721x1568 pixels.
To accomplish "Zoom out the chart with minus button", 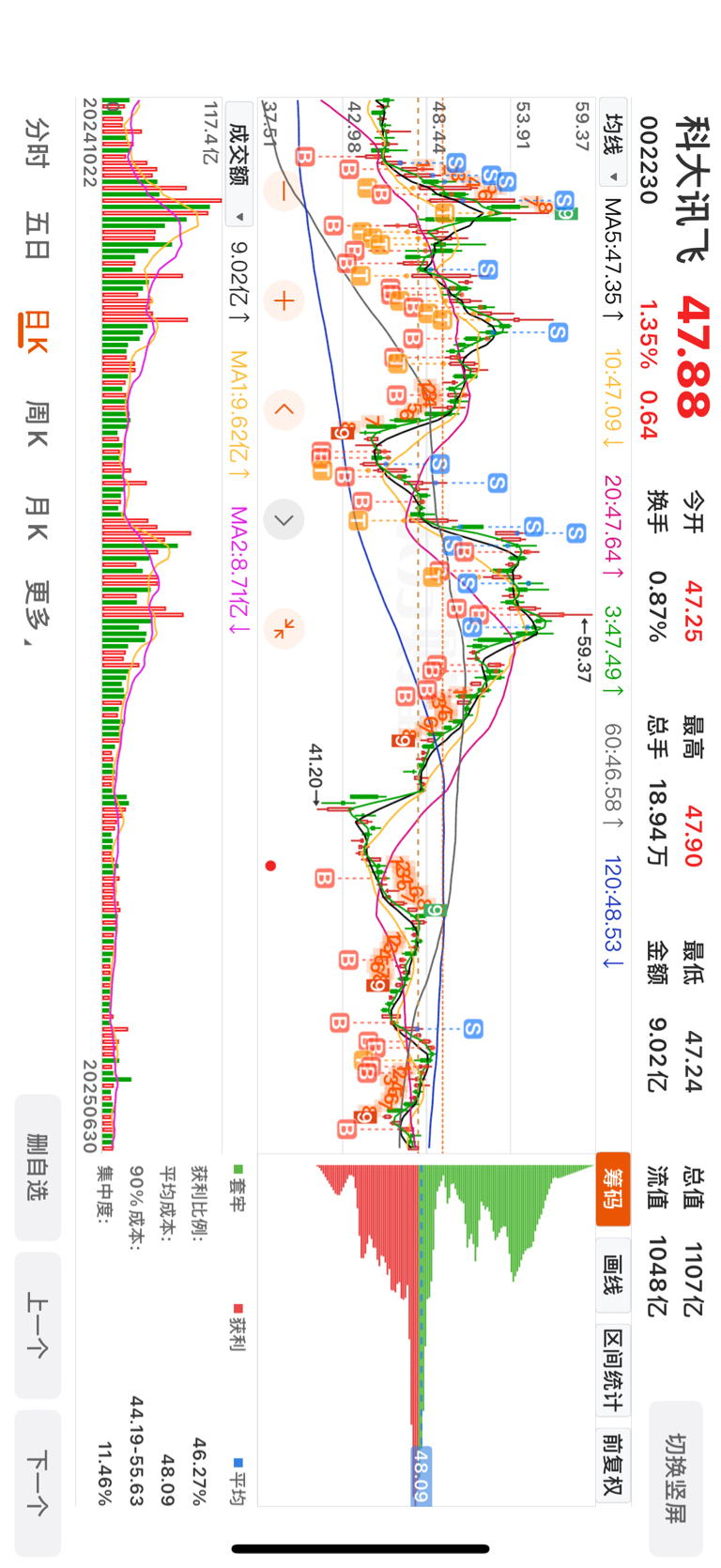I will [x=284, y=192].
